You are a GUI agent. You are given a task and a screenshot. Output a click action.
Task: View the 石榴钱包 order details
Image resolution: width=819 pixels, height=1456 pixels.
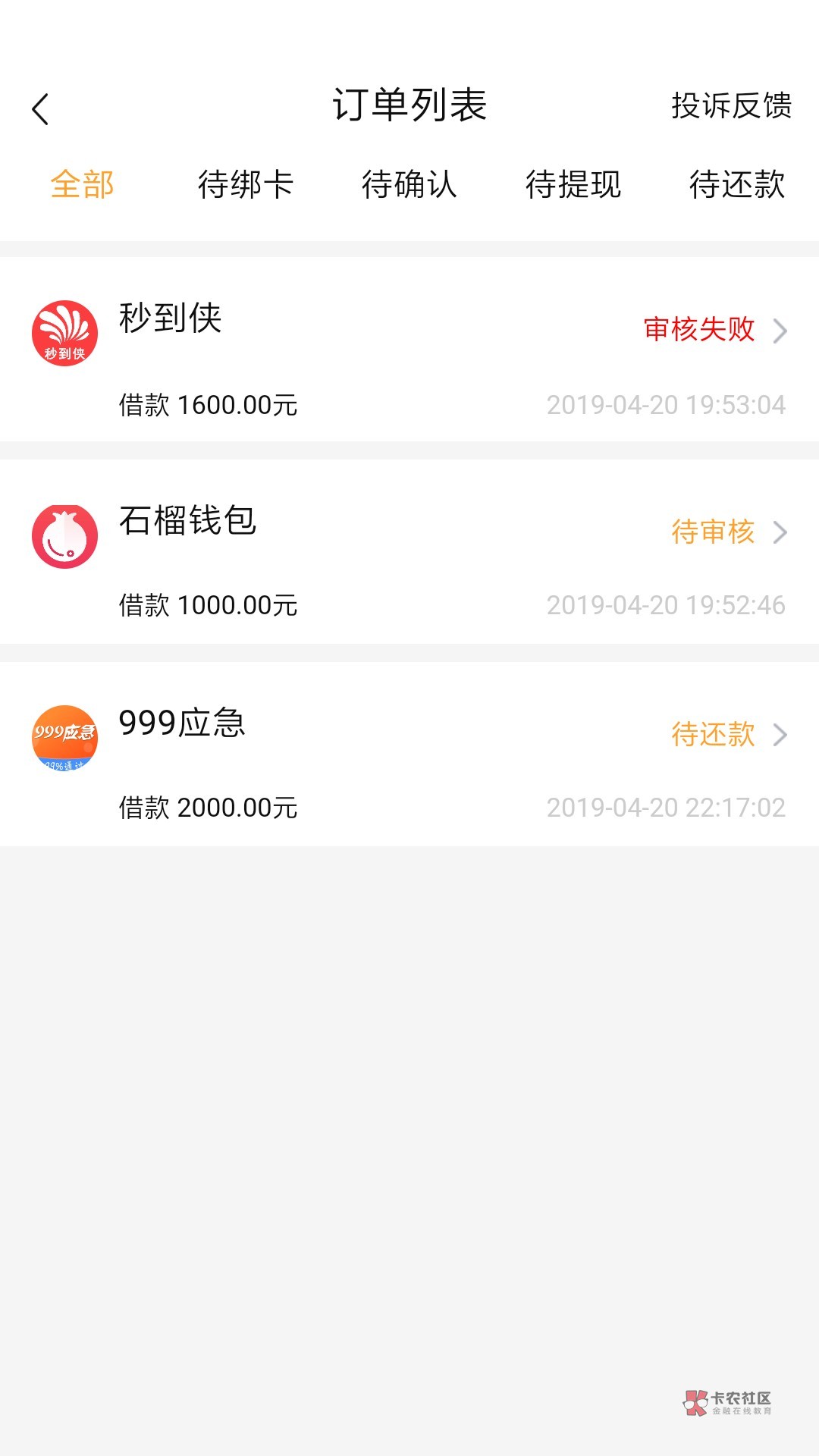click(x=409, y=552)
